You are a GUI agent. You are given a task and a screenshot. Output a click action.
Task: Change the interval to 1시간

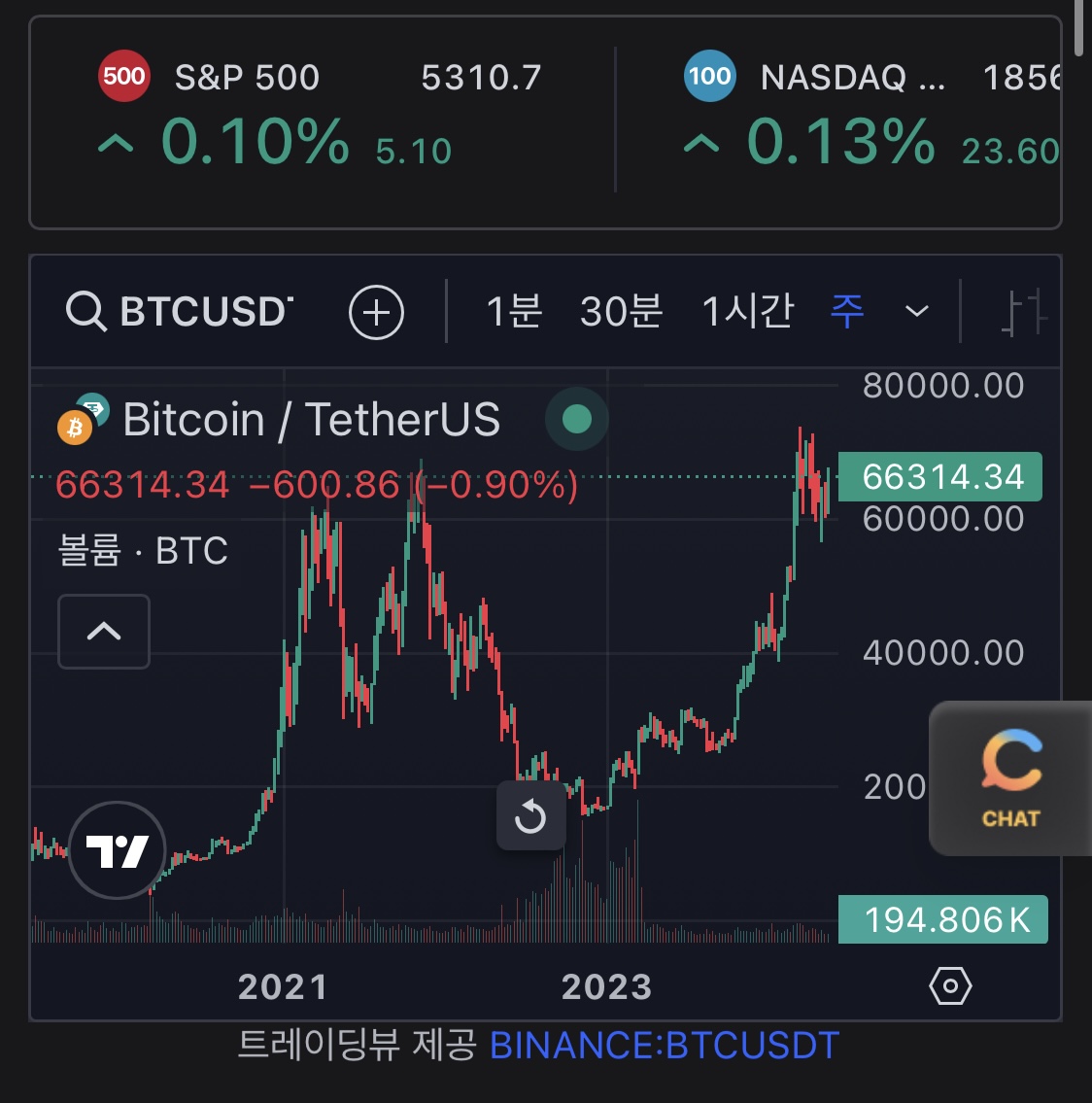pyautogui.click(x=747, y=312)
